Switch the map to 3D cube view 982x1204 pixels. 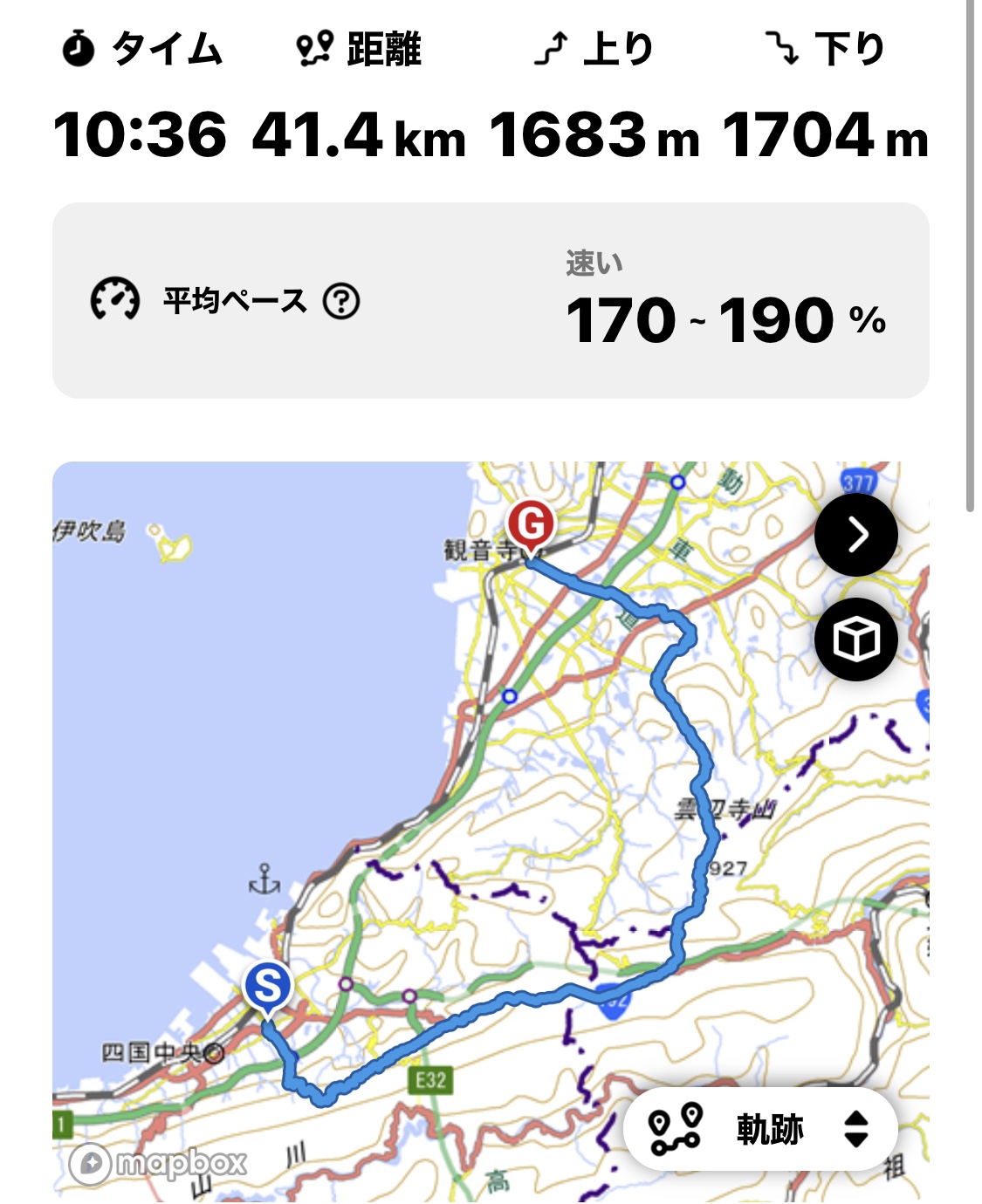pyautogui.click(x=855, y=640)
